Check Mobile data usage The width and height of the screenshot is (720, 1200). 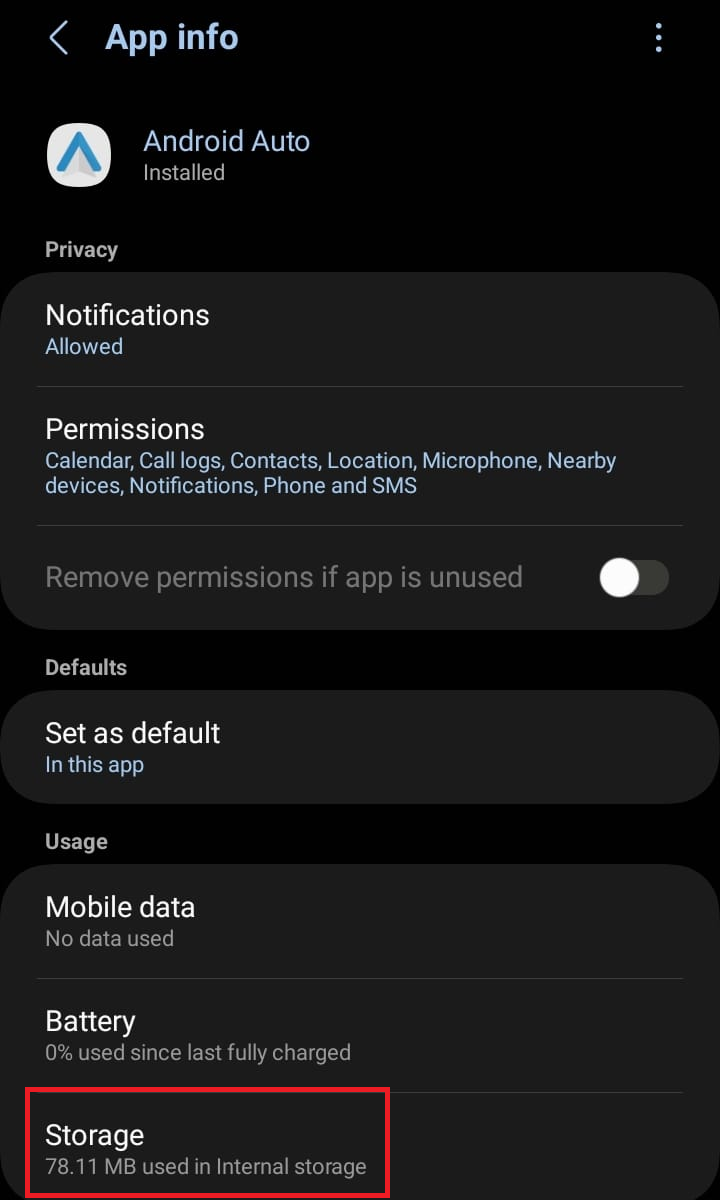[x=360, y=921]
